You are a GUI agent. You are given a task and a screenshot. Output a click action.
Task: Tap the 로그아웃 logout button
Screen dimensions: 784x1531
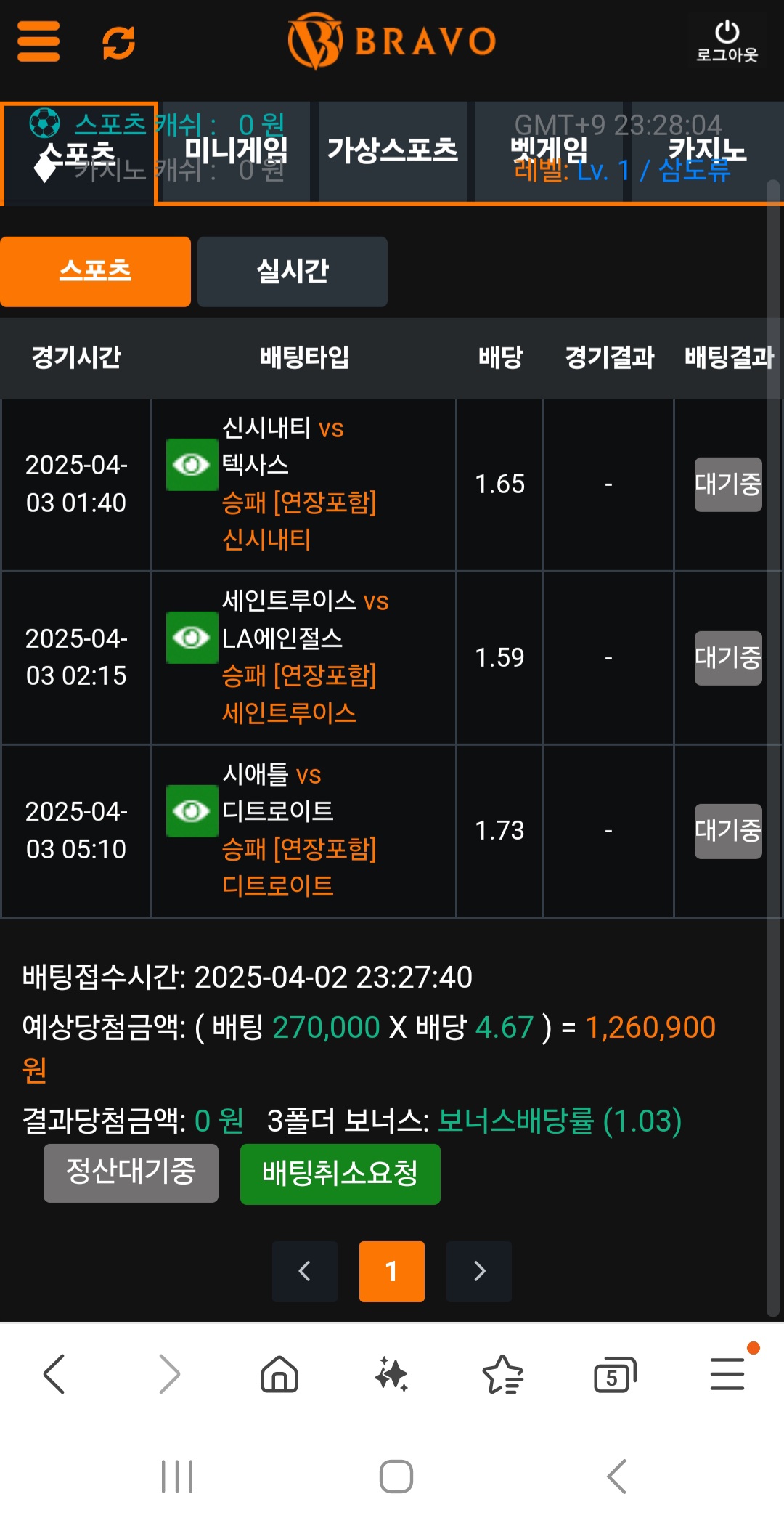pos(727,42)
